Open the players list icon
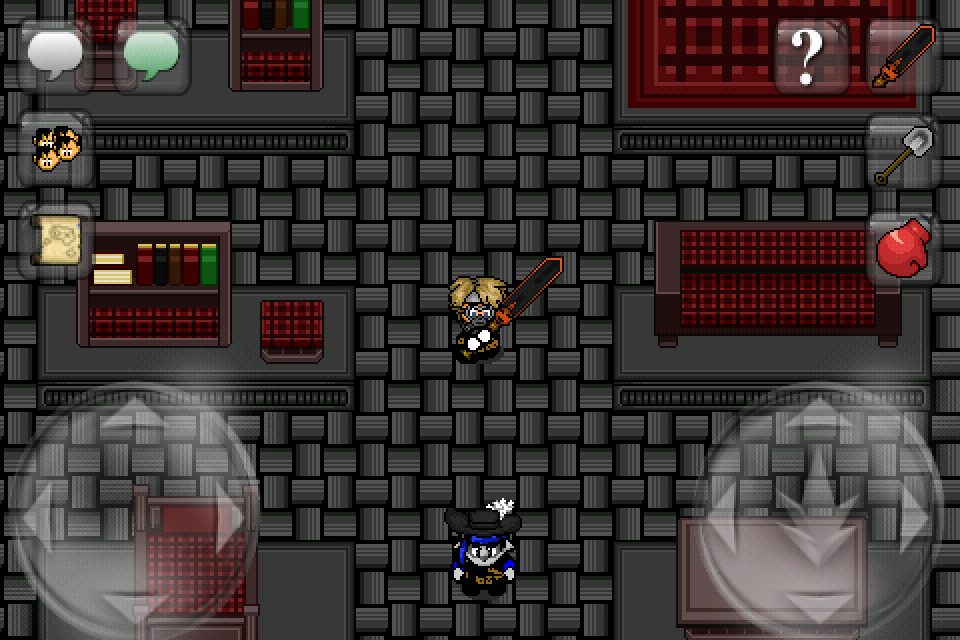Screen dimensions: 960x640 coord(56,150)
